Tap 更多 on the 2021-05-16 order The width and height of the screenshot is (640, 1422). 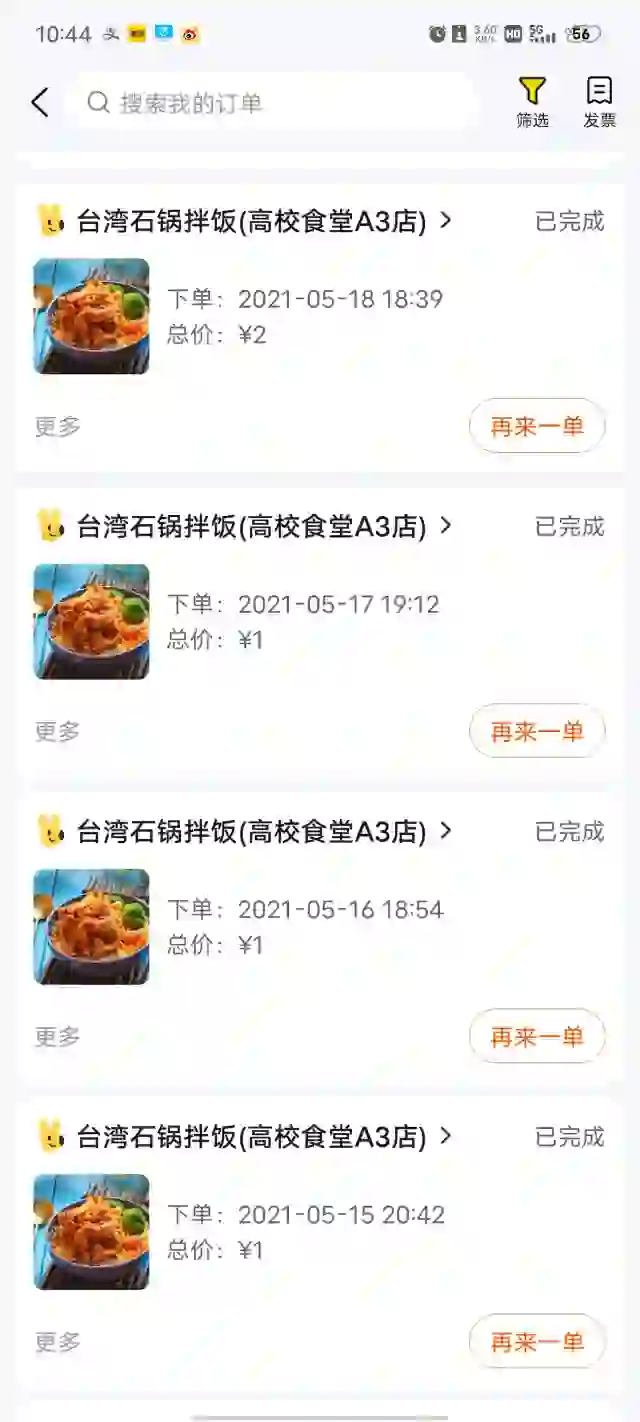pos(57,1036)
